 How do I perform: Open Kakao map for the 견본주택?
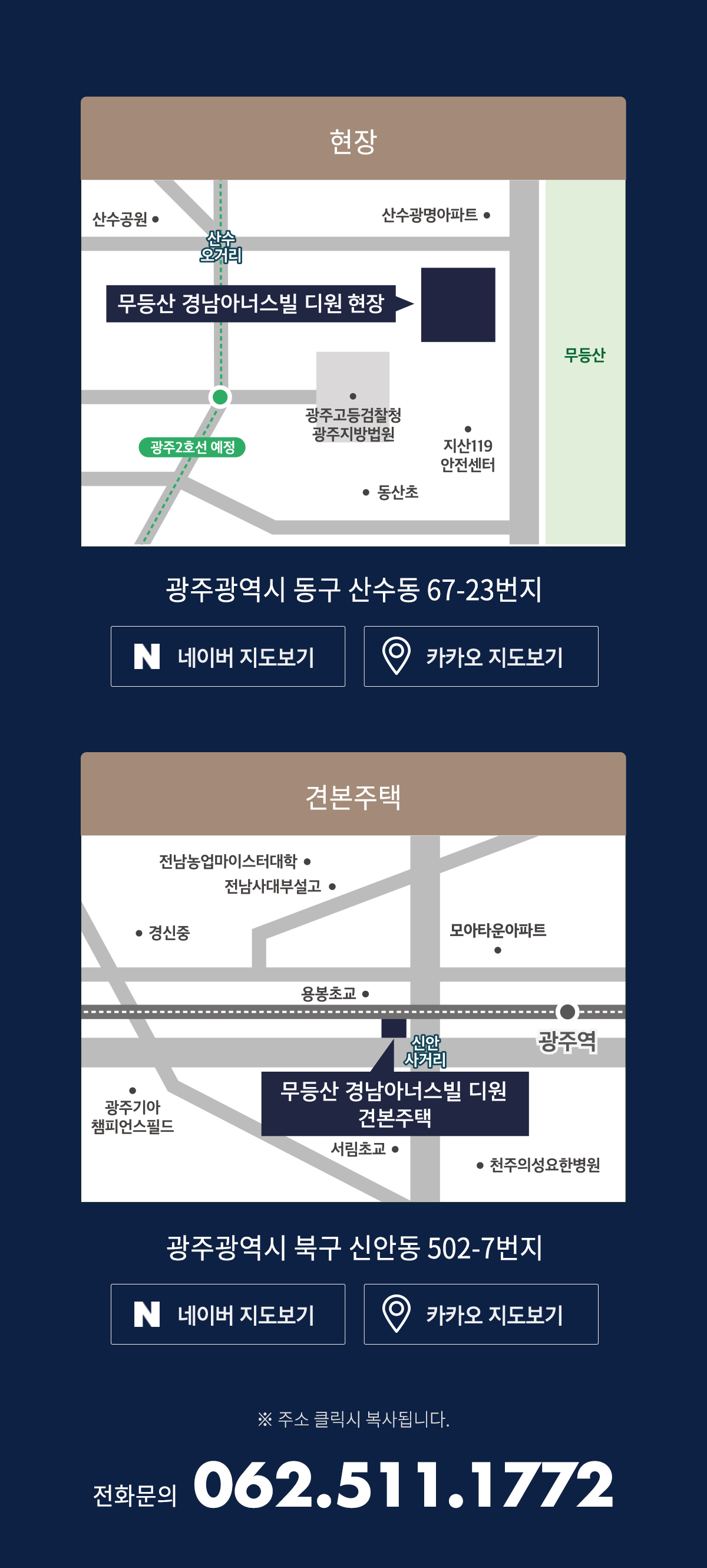(x=481, y=1314)
